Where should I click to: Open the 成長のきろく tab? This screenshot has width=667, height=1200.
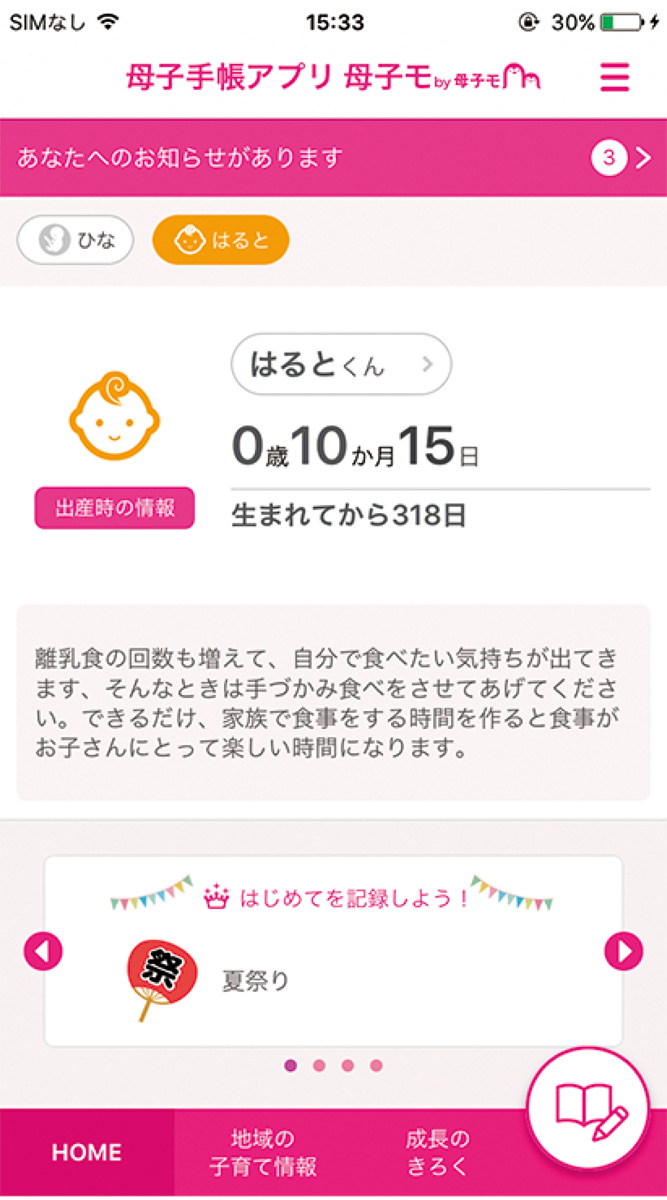[x=437, y=1152]
